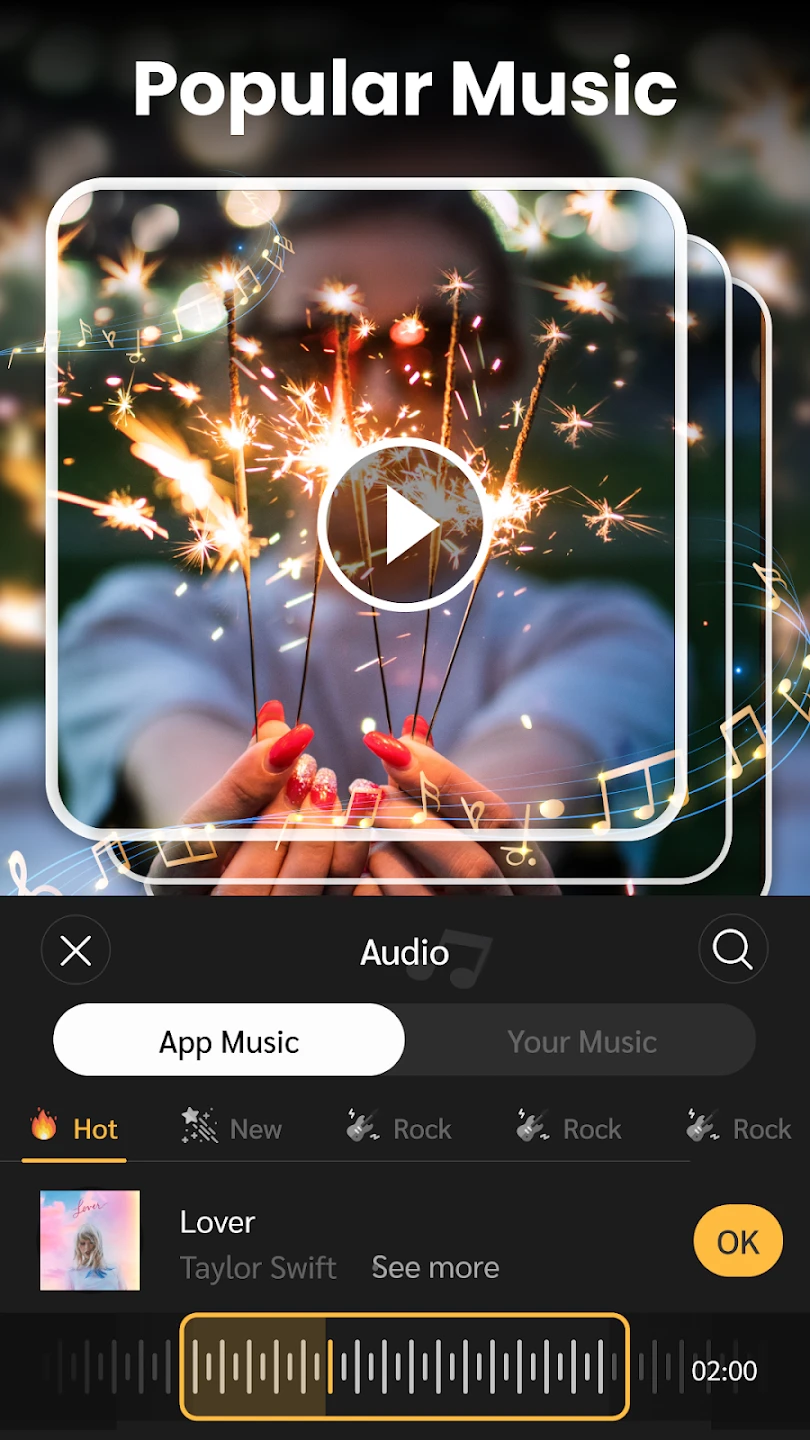The width and height of the screenshot is (810, 1440).
Task: Show the Hot music category
Action: pyautogui.click(x=75, y=1129)
